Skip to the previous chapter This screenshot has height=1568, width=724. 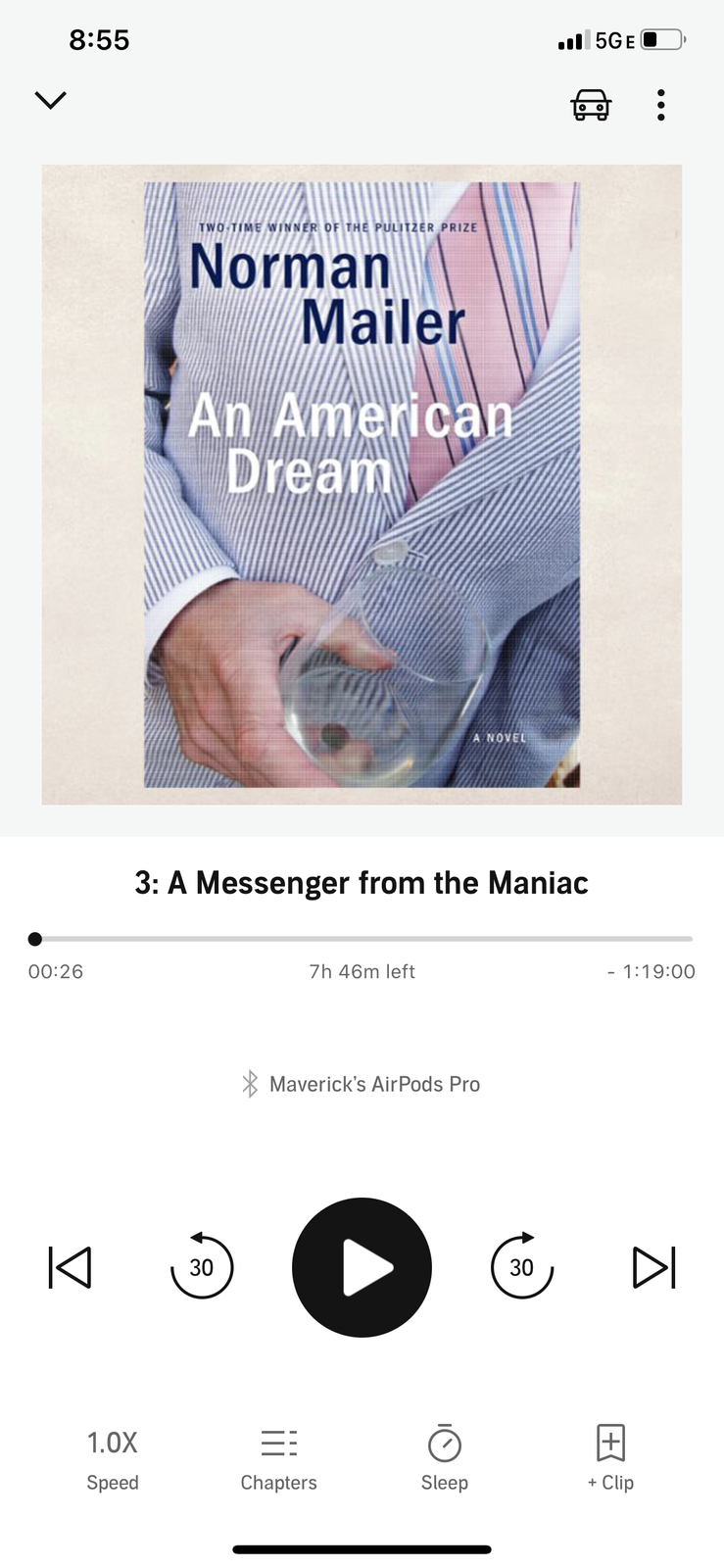tap(70, 1267)
